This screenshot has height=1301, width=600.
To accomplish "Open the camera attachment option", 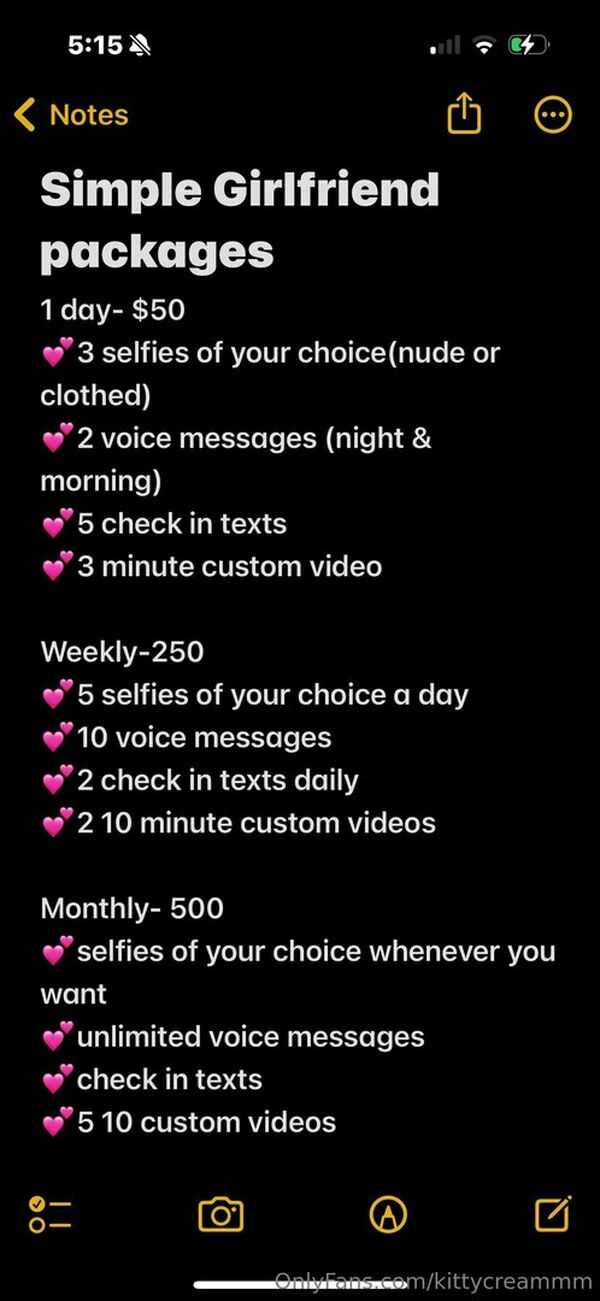I will pyautogui.click(x=221, y=1214).
